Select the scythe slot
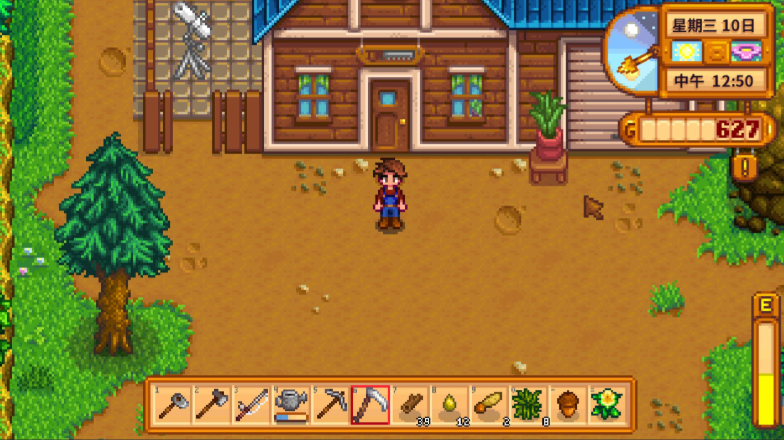 coord(370,405)
